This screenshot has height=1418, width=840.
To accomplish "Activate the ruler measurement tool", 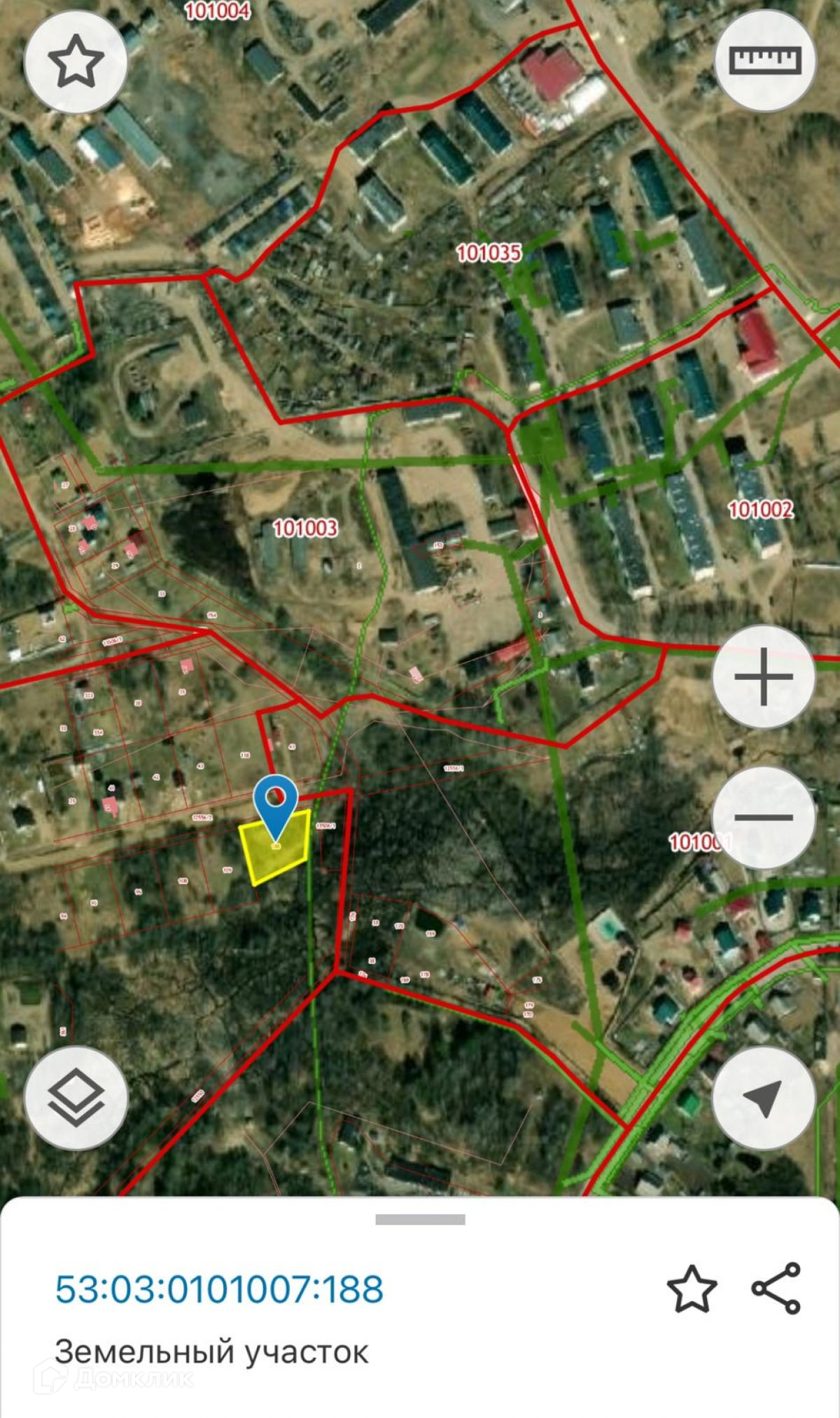I will click(764, 60).
